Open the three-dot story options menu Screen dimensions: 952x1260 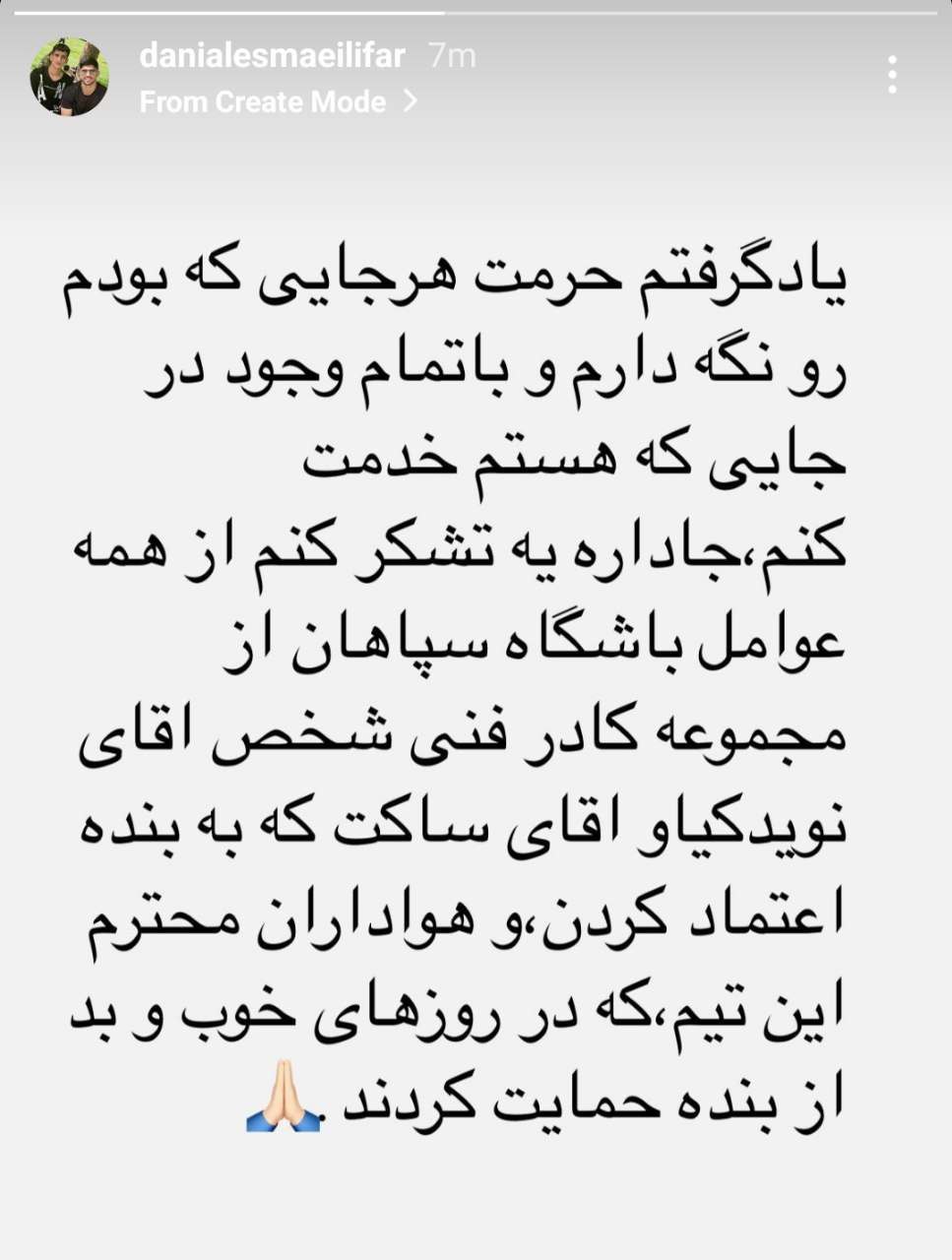[x=892, y=75]
